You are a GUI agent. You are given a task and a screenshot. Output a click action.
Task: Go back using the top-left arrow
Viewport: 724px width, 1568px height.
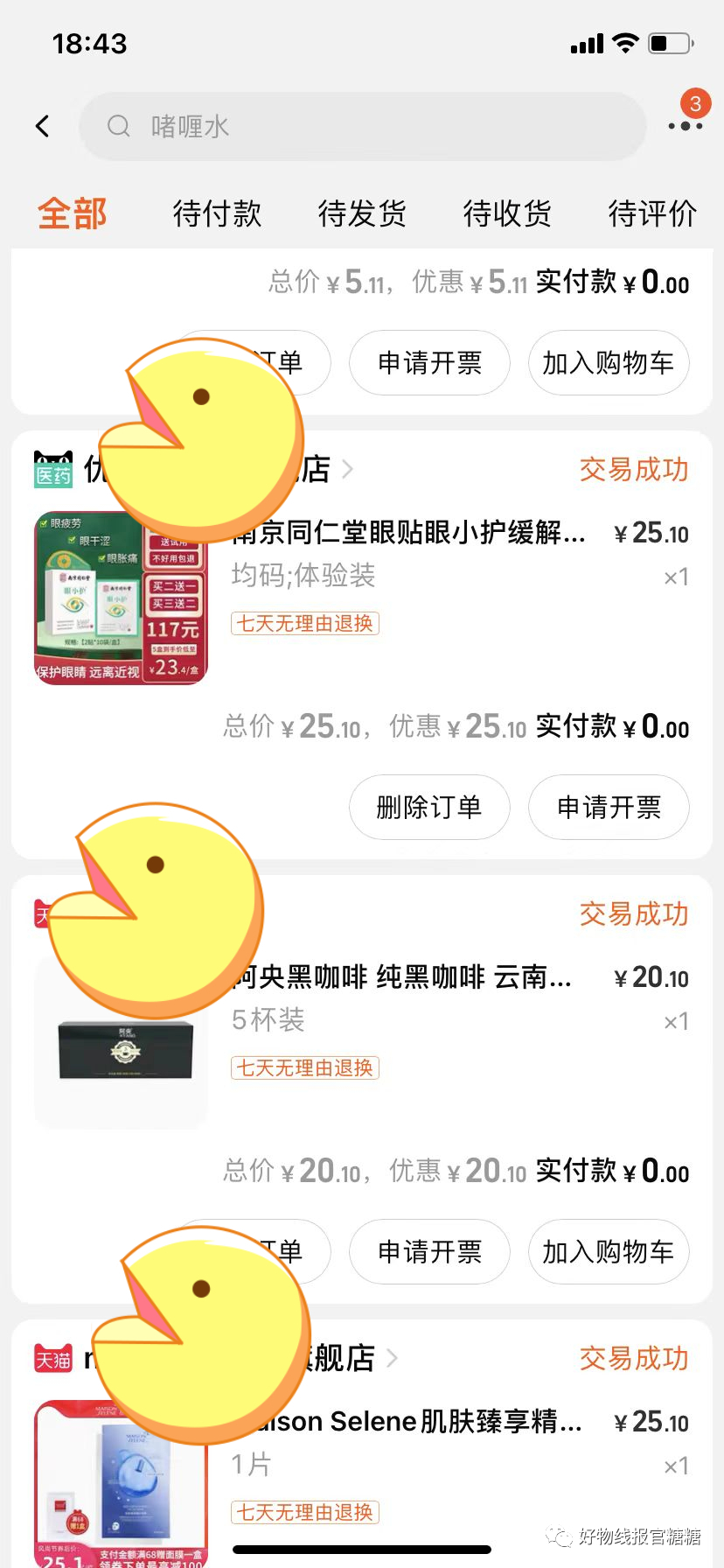coord(42,126)
